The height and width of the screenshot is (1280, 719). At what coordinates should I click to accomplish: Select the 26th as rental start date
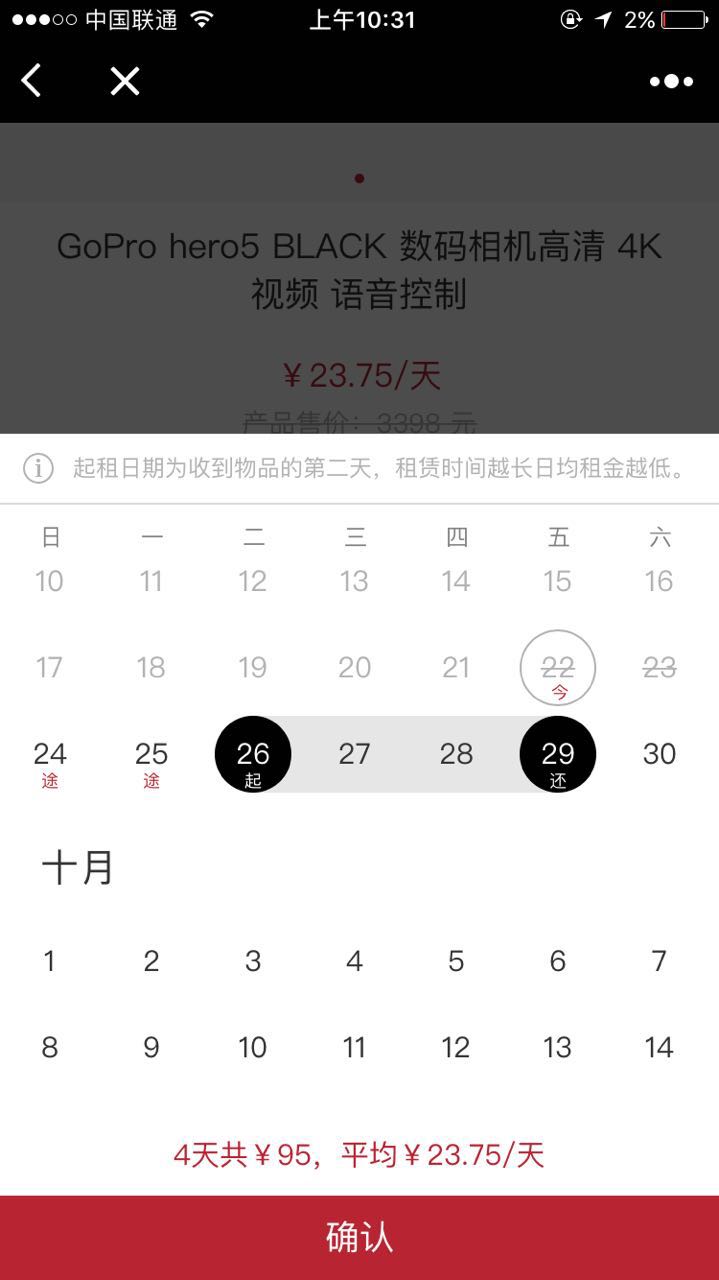pyautogui.click(x=253, y=755)
